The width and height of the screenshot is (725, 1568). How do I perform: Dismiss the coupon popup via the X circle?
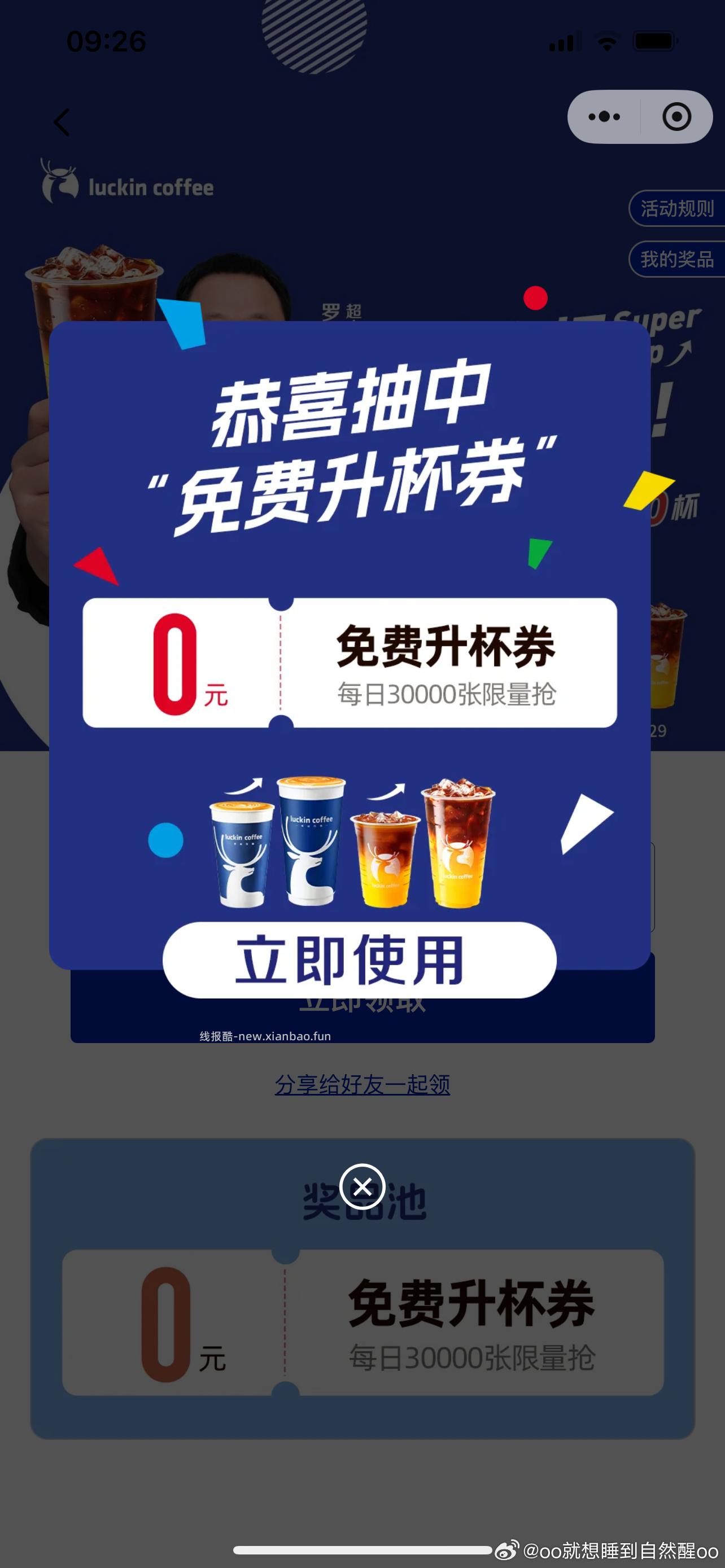point(364,1188)
